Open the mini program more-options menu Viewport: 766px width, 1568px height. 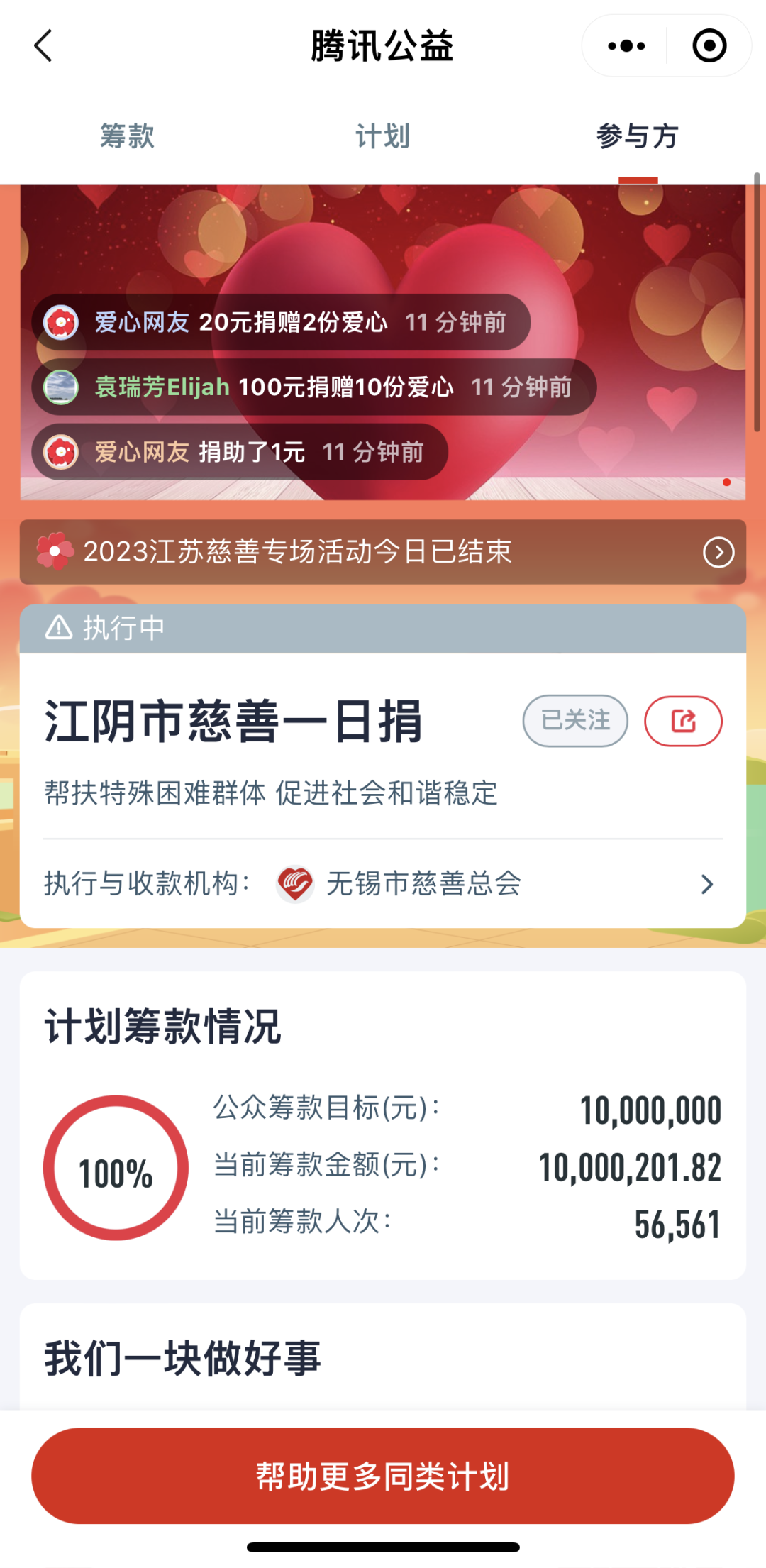tap(626, 46)
